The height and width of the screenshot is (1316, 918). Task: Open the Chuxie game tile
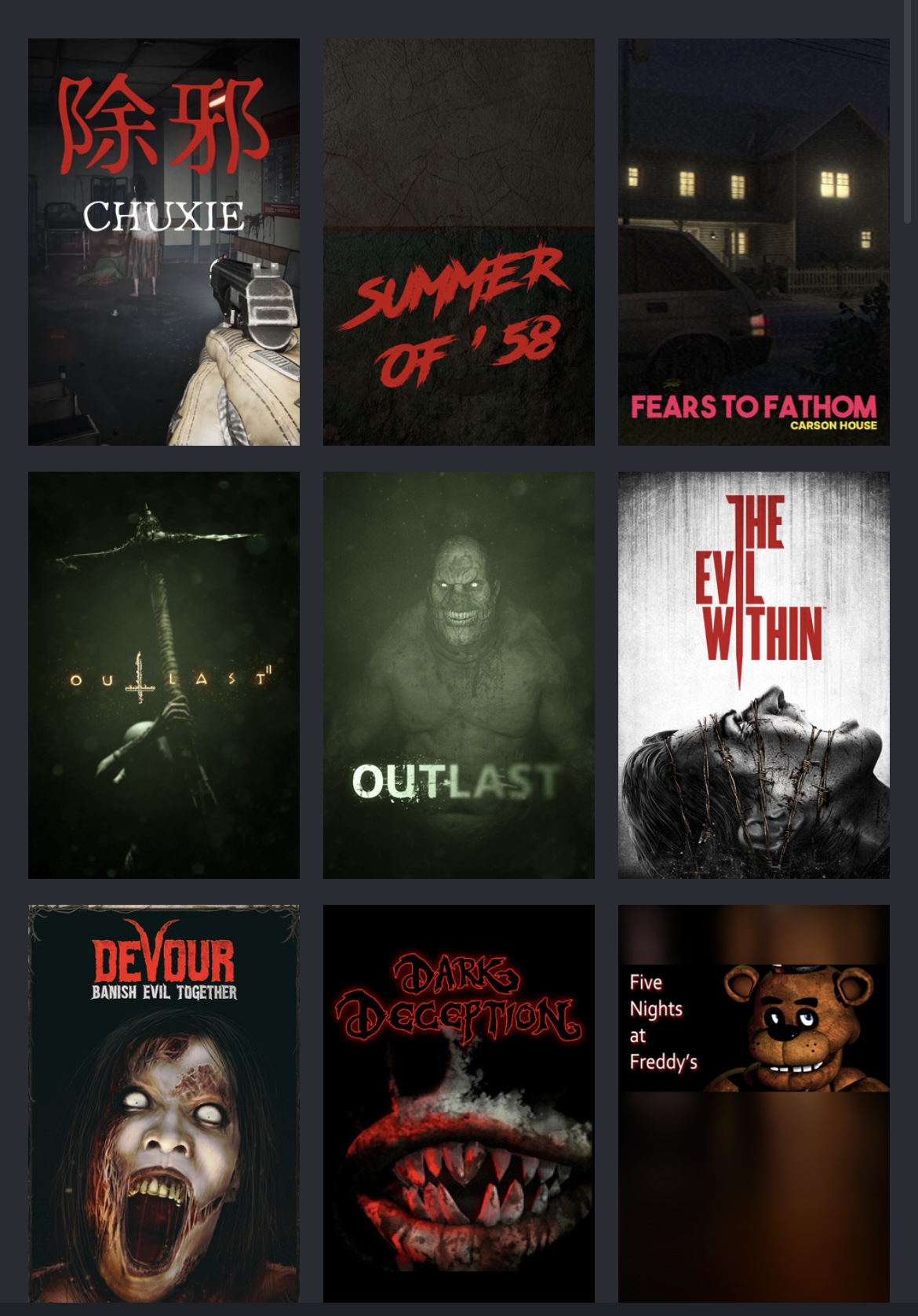tap(163, 242)
